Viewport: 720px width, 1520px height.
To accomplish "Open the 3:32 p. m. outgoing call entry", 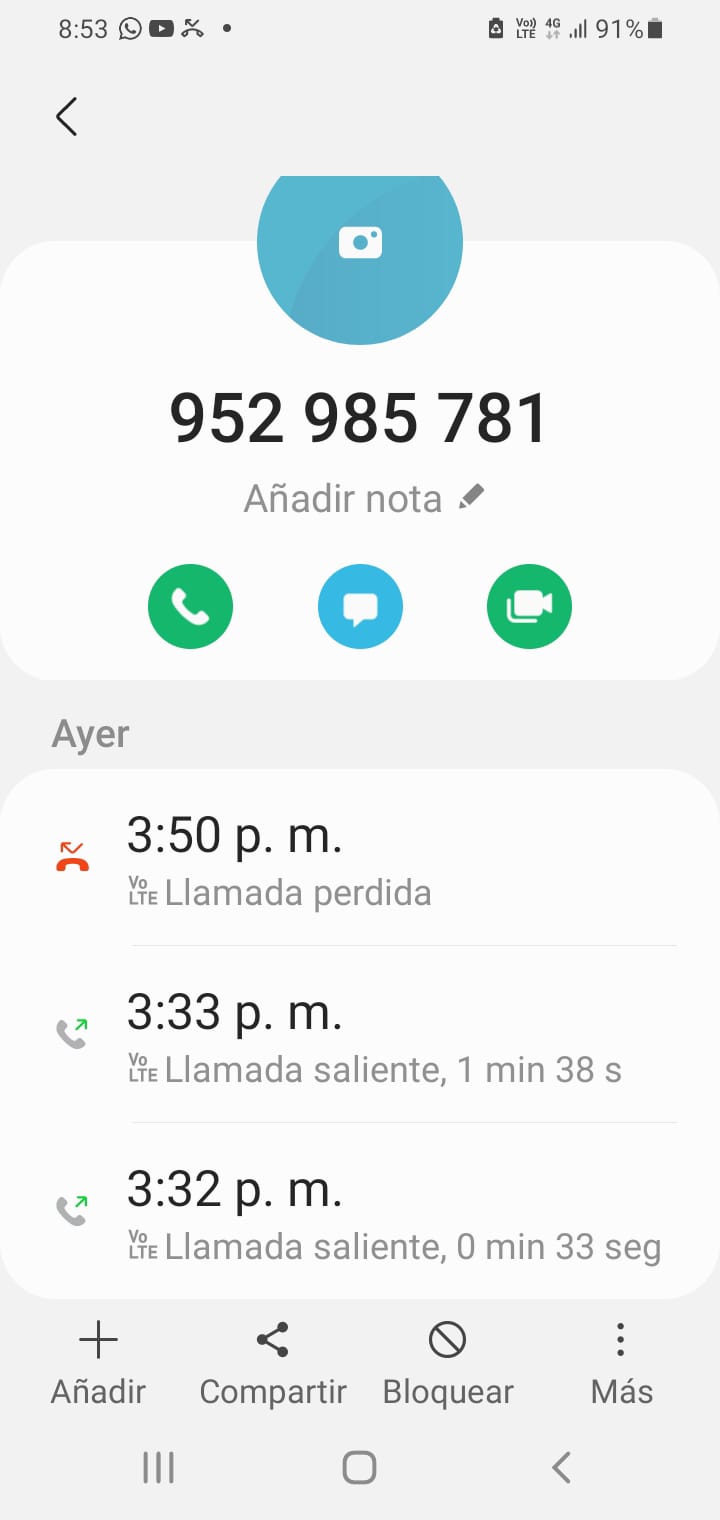I will point(360,1212).
